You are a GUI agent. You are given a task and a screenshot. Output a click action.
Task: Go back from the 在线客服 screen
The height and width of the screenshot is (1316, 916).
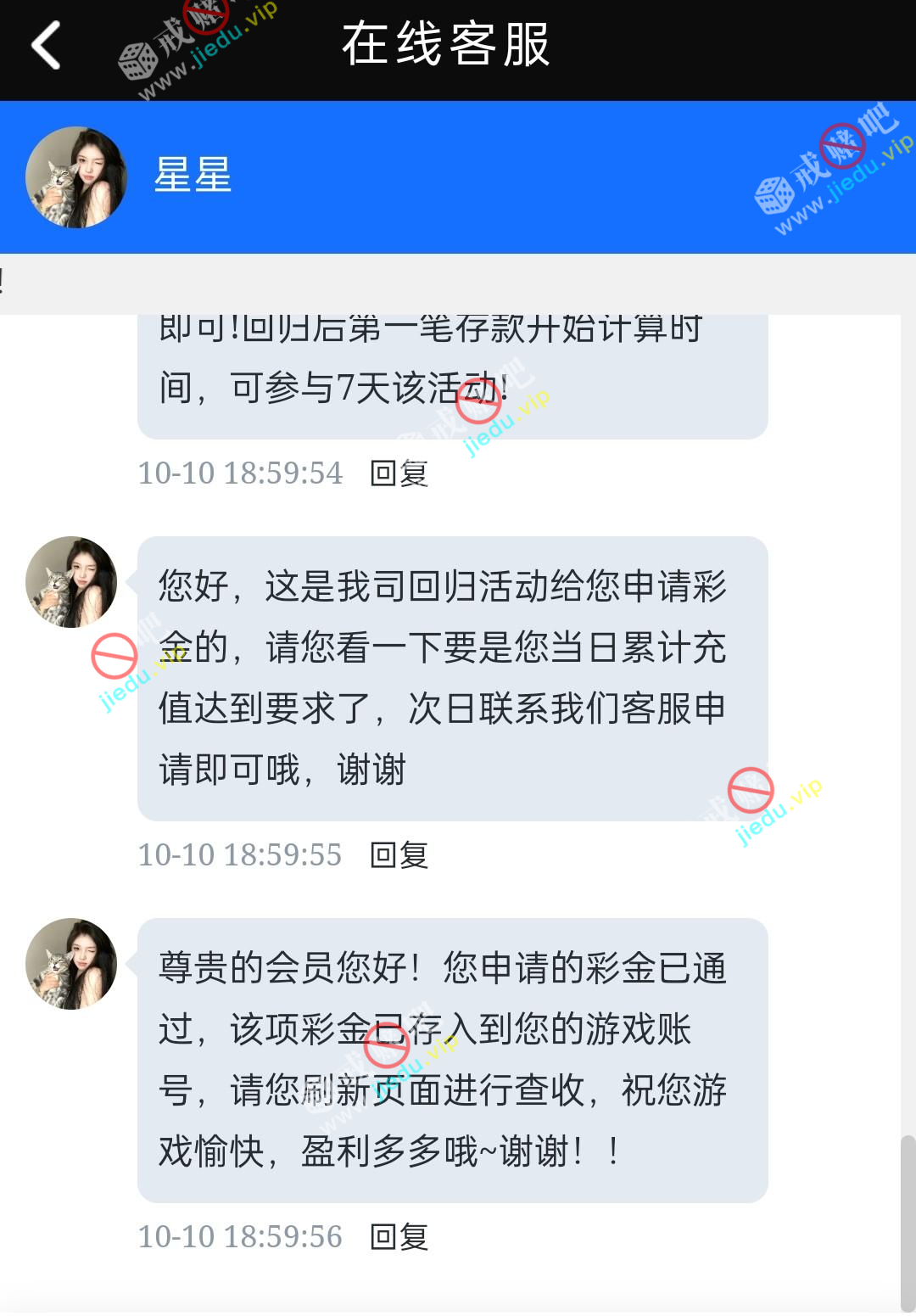click(x=47, y=45)
